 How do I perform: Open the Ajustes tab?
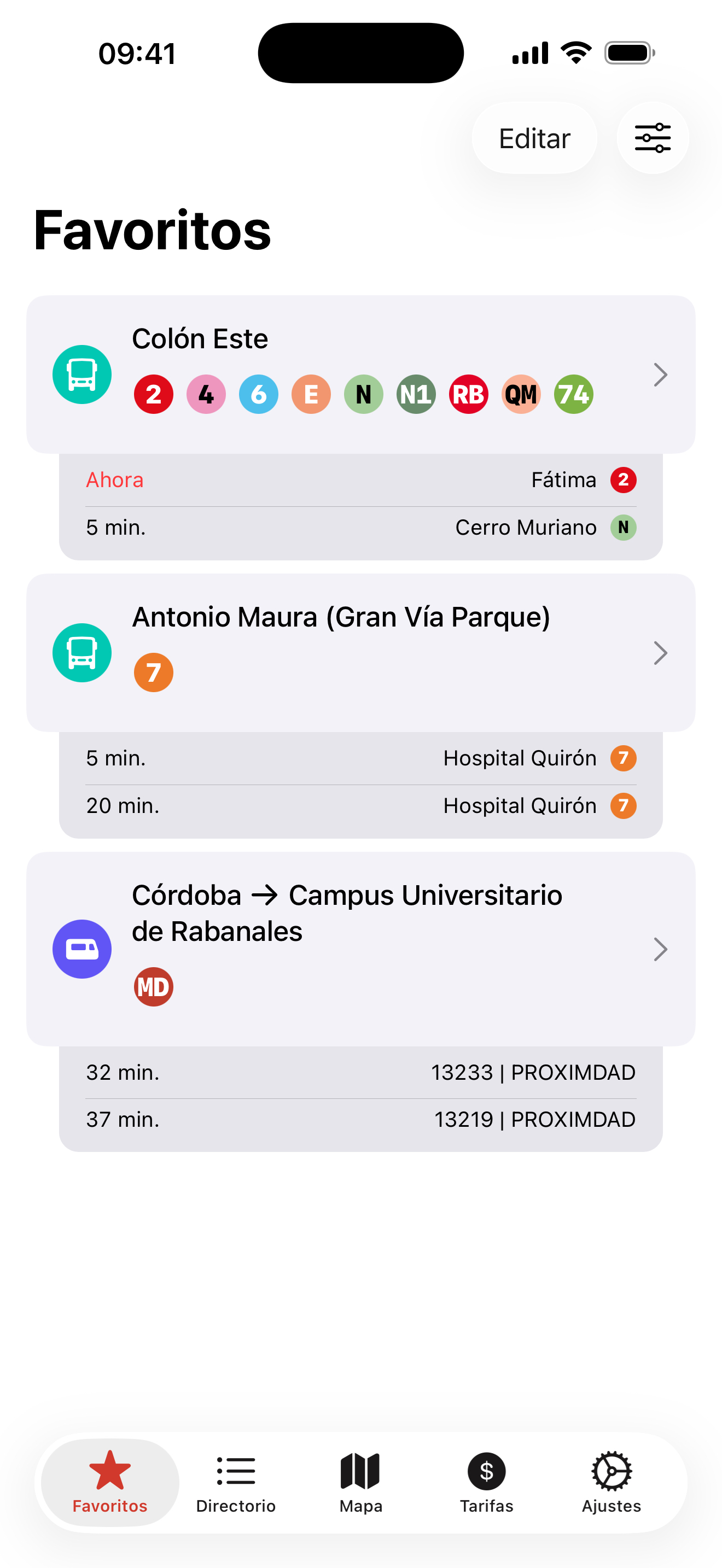pos(611,1482)
